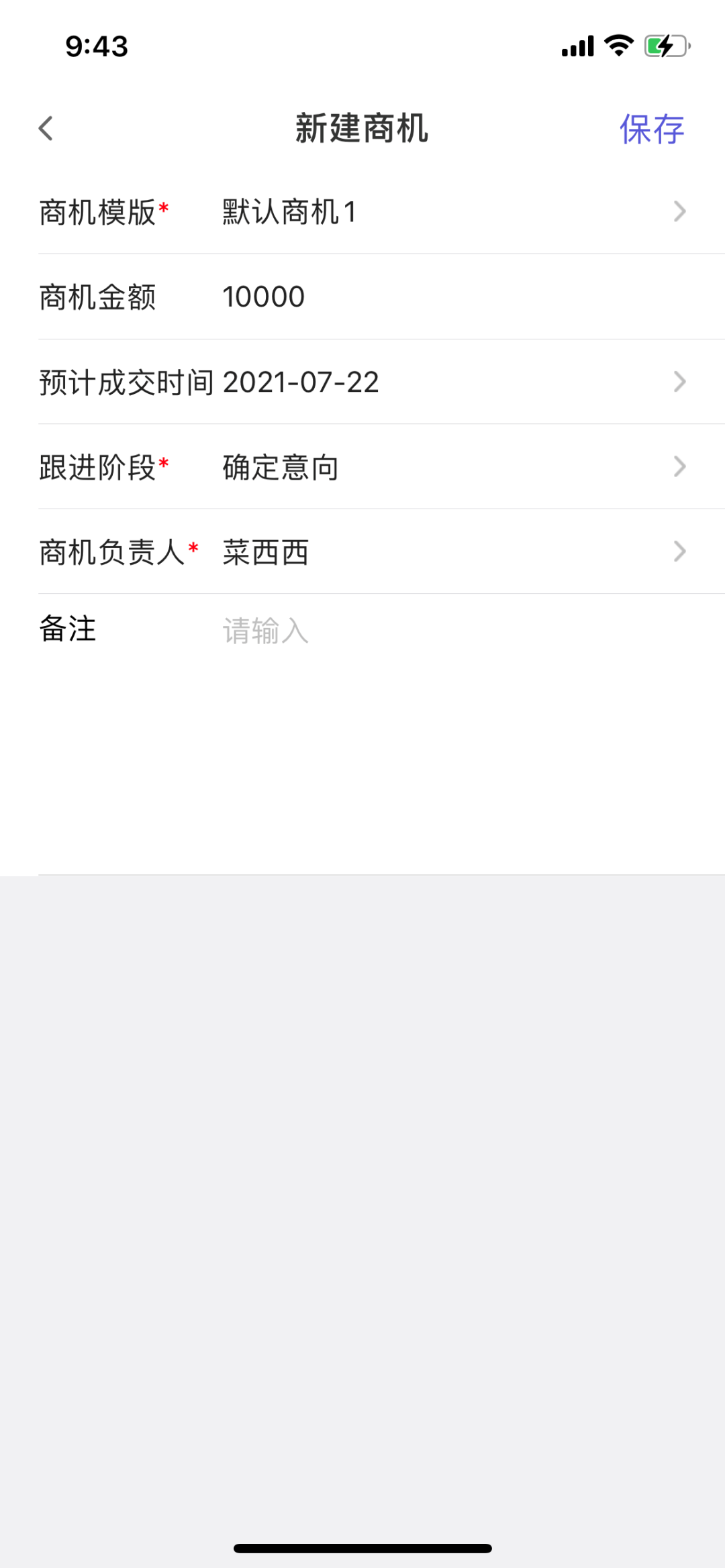Tap the date 2021-07-22
Screen dimensions: 725x1568
click(301, 382)
